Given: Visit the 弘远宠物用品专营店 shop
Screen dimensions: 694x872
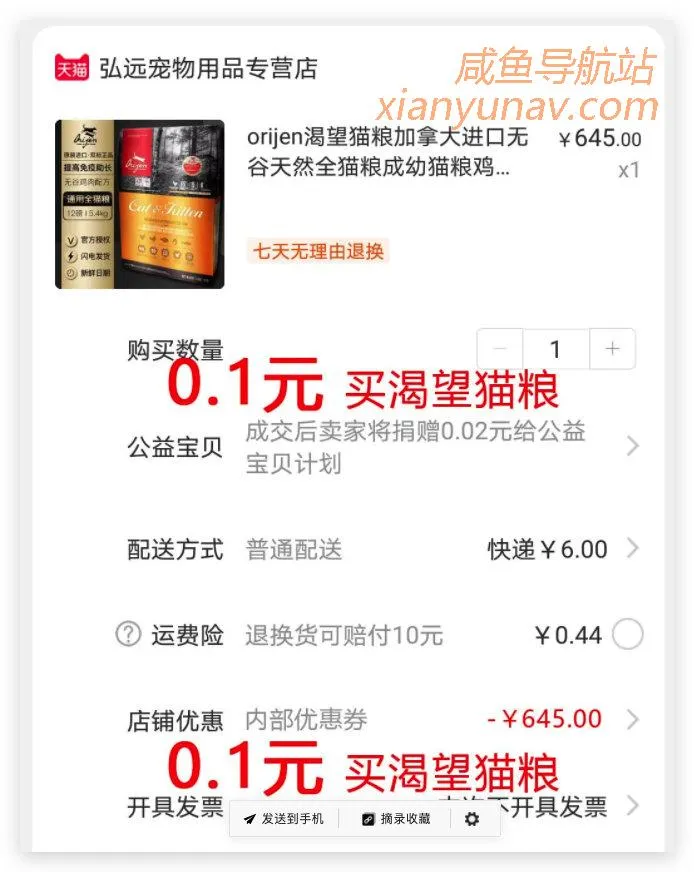Looking at the screenshot, I should coord(207,68).
